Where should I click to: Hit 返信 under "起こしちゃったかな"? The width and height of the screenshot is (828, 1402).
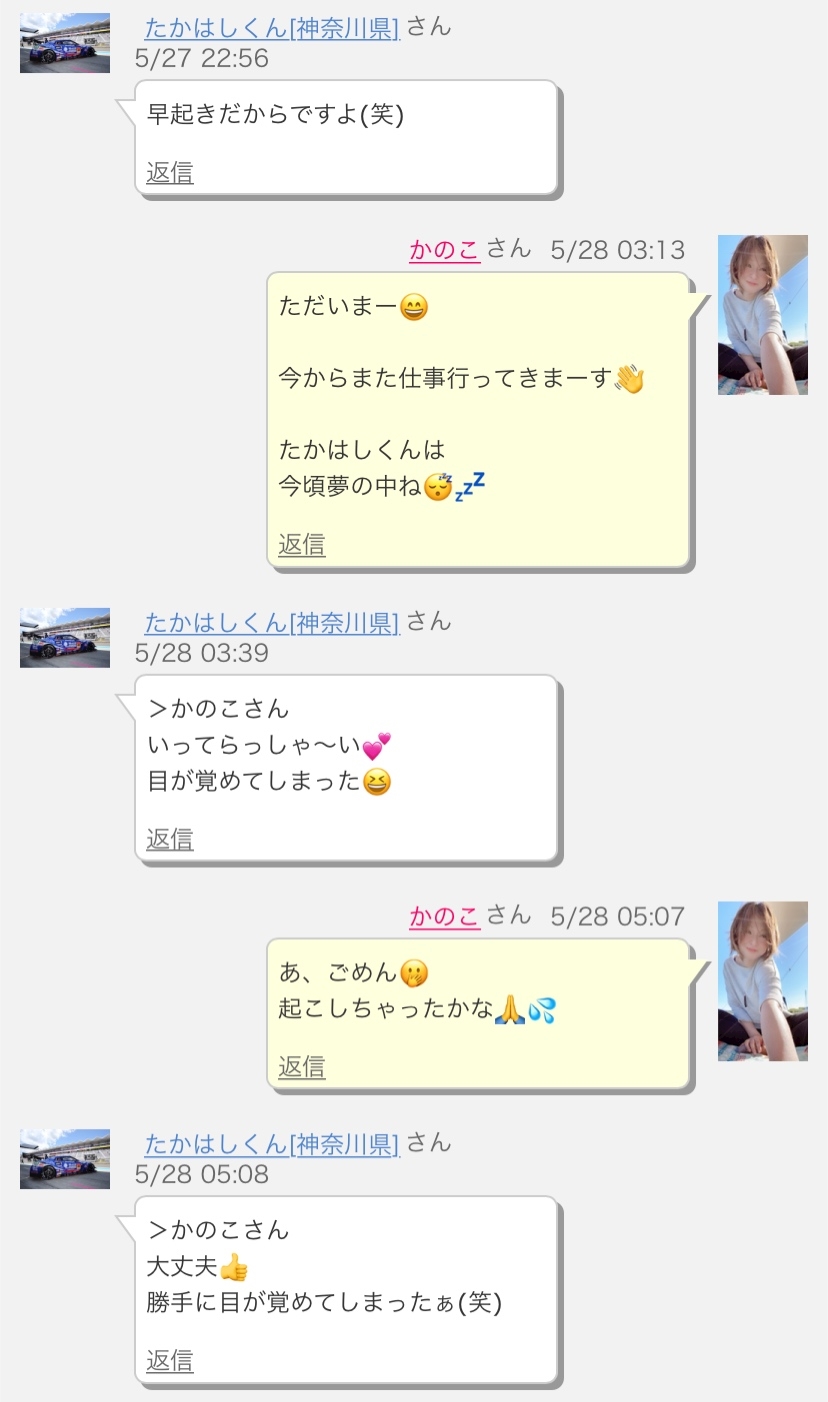301,1067
